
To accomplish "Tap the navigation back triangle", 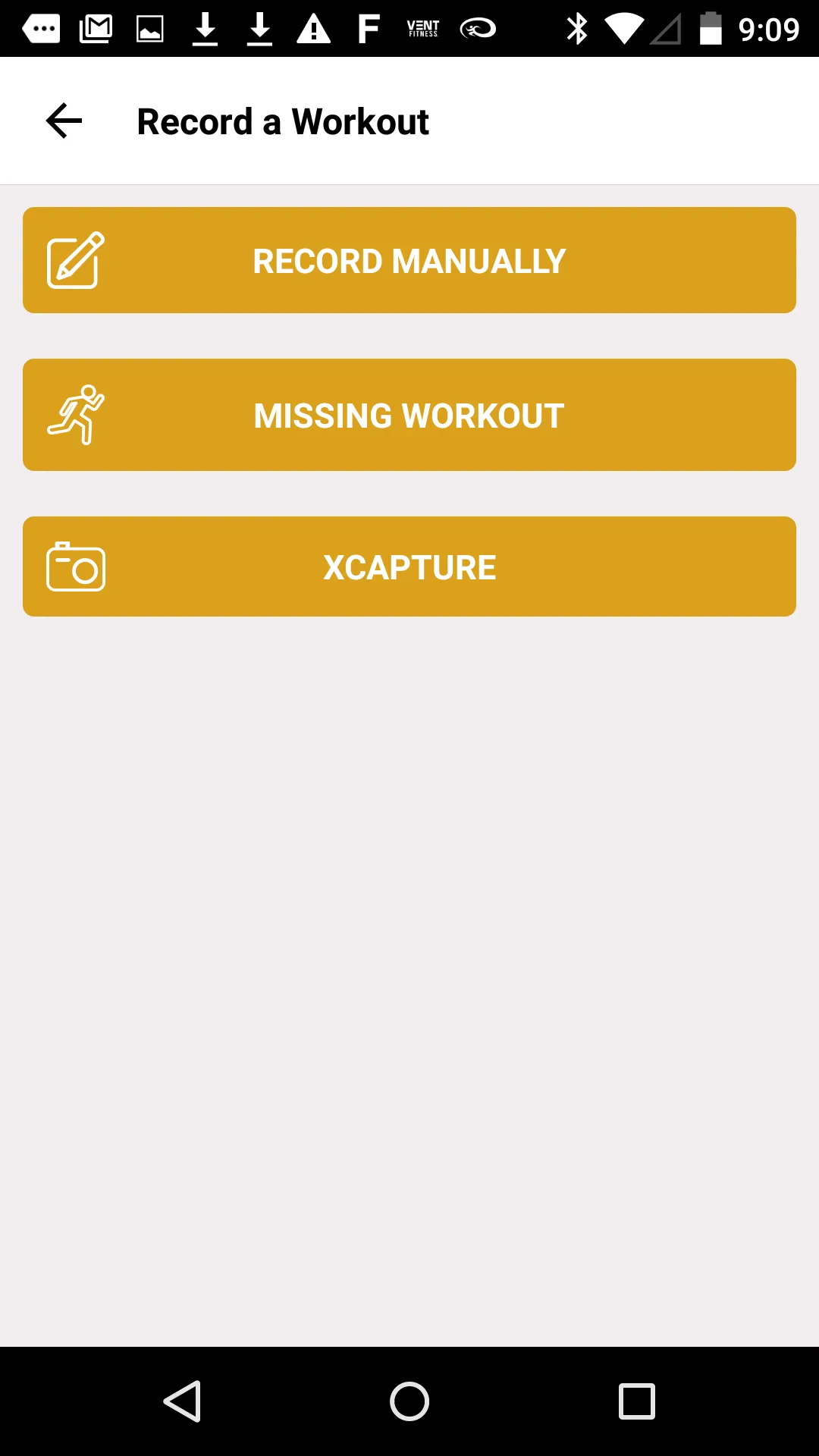I will tap(184, 1401).
